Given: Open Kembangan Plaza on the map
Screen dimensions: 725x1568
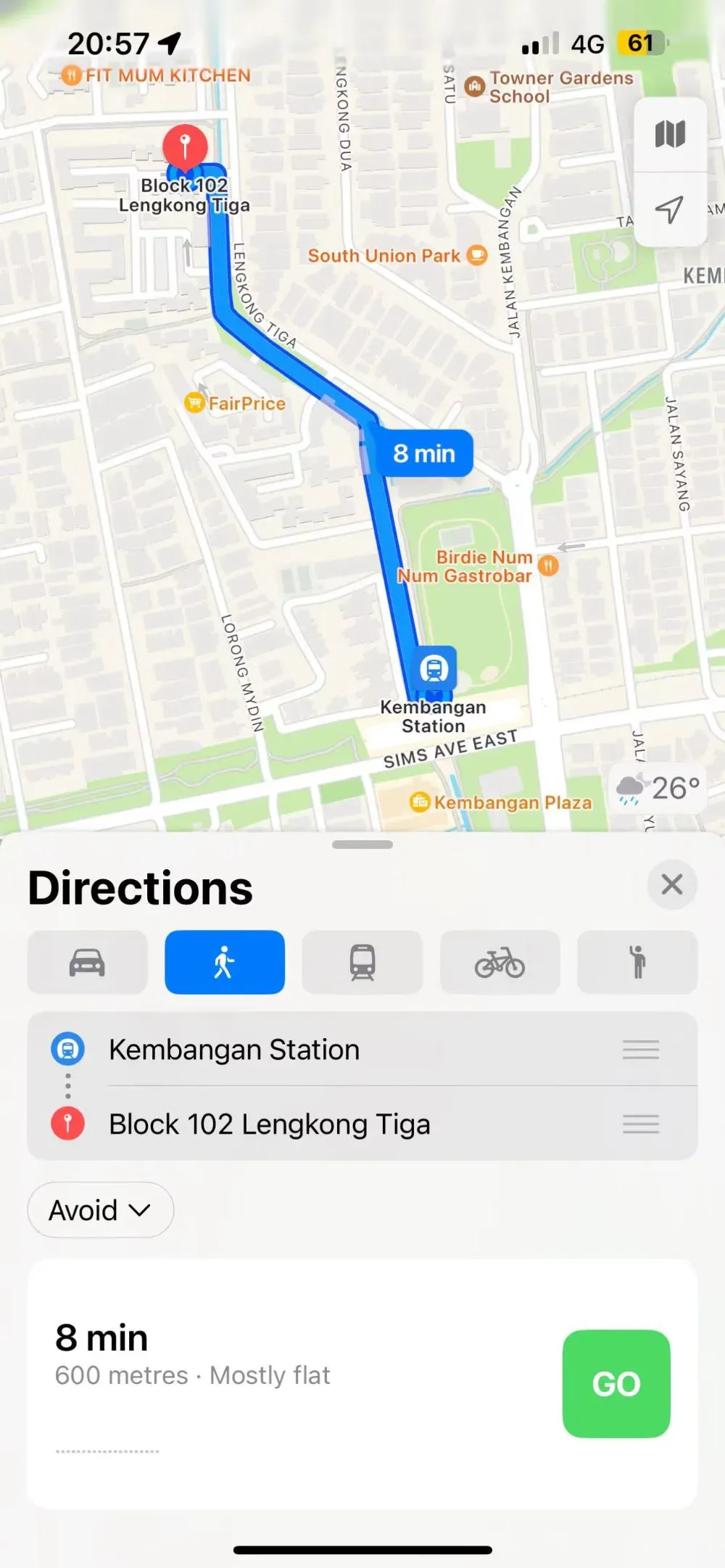Looking at the screenshot, I should (x=501, y=802).
